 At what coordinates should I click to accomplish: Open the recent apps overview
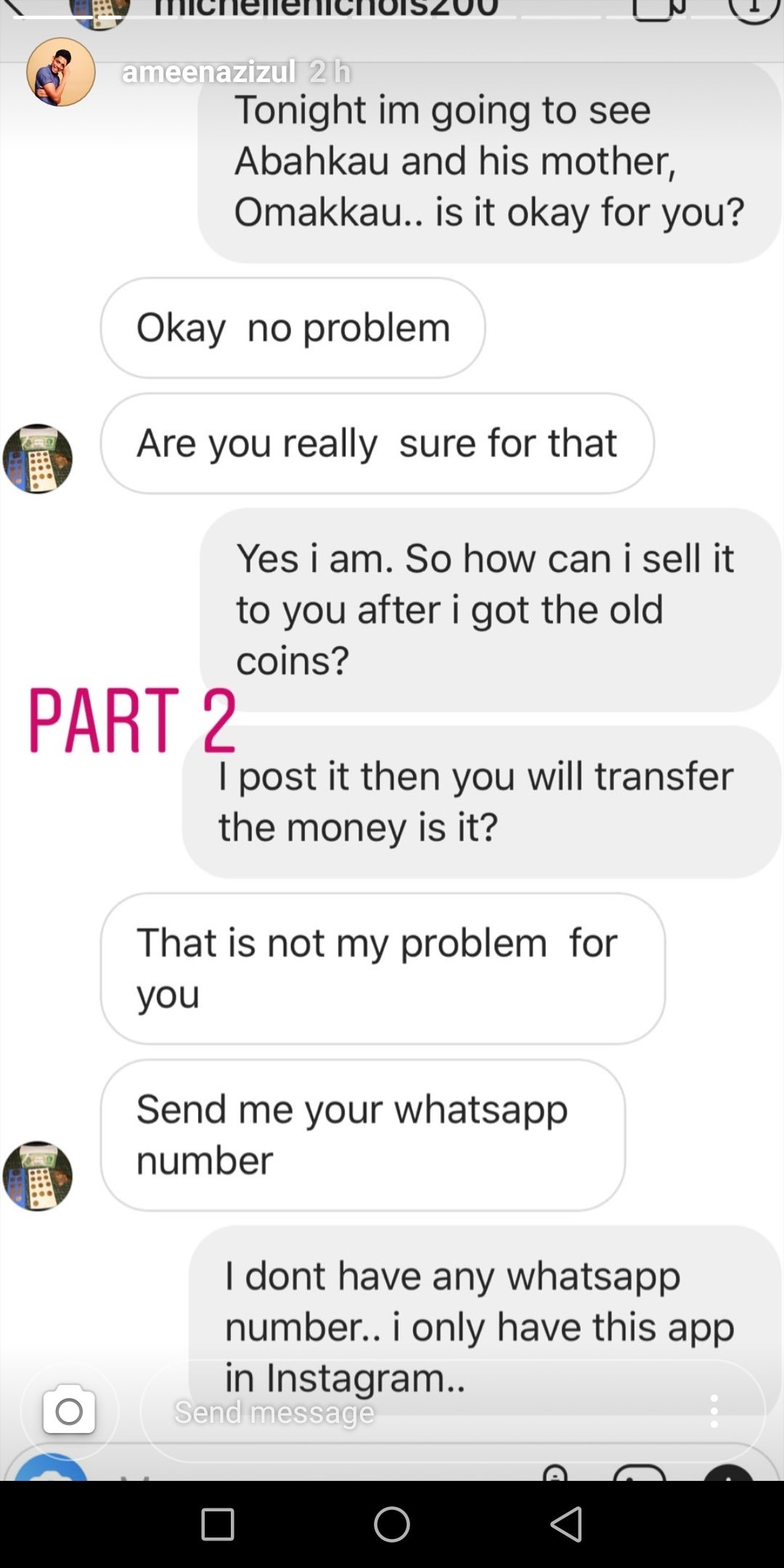(x=218, y=1524)
